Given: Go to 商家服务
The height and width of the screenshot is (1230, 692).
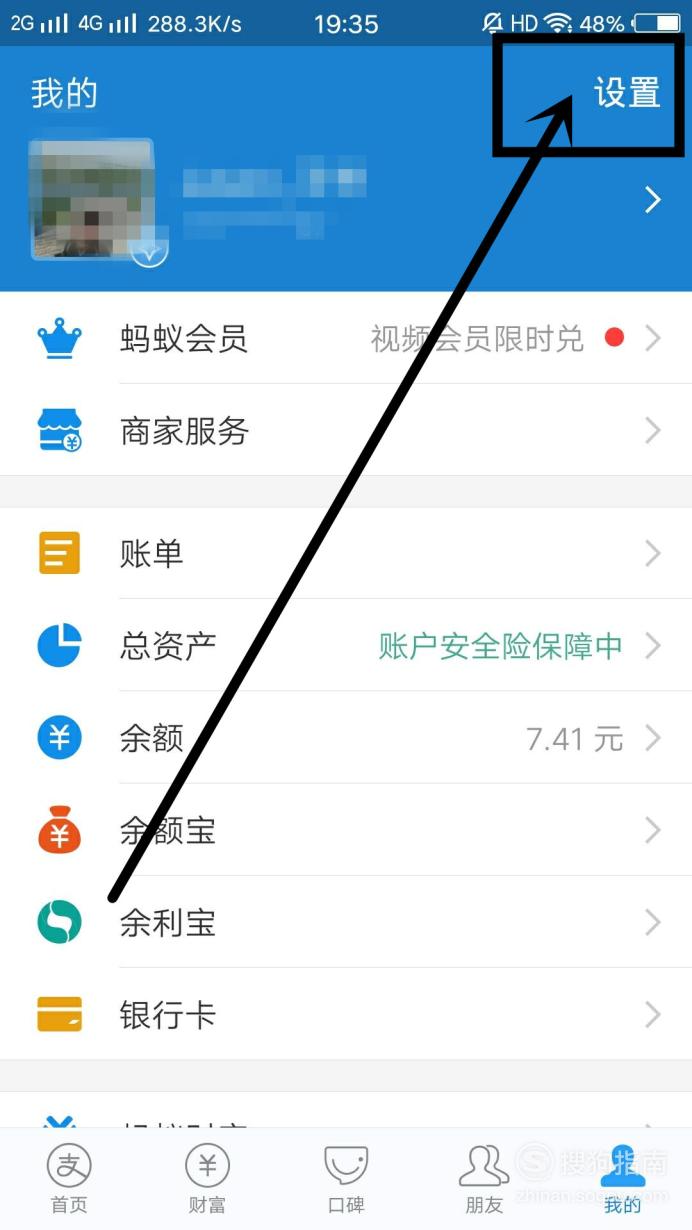Looking at the screenshot, I should 346,431.
